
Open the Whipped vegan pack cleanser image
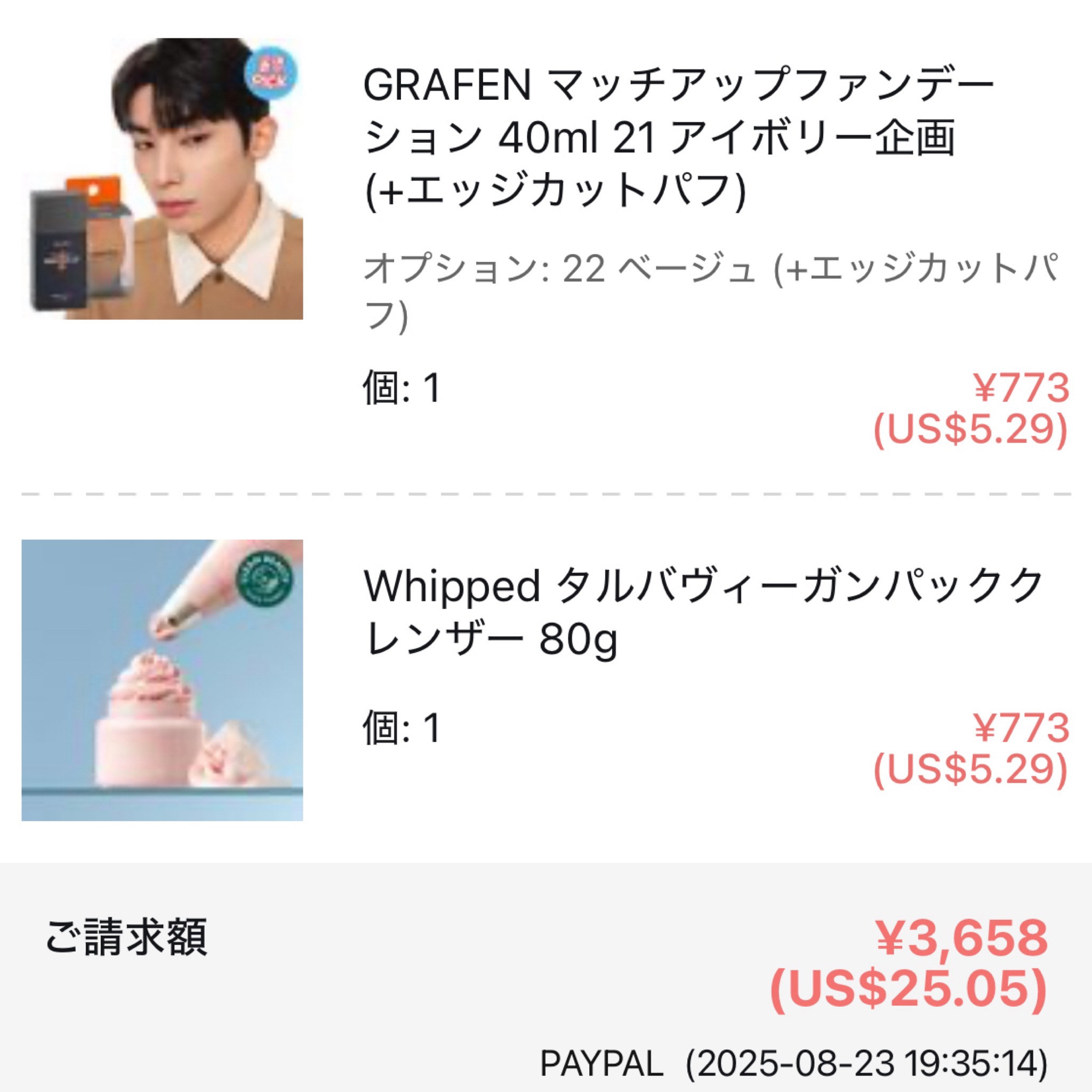(x=162, y=680)
